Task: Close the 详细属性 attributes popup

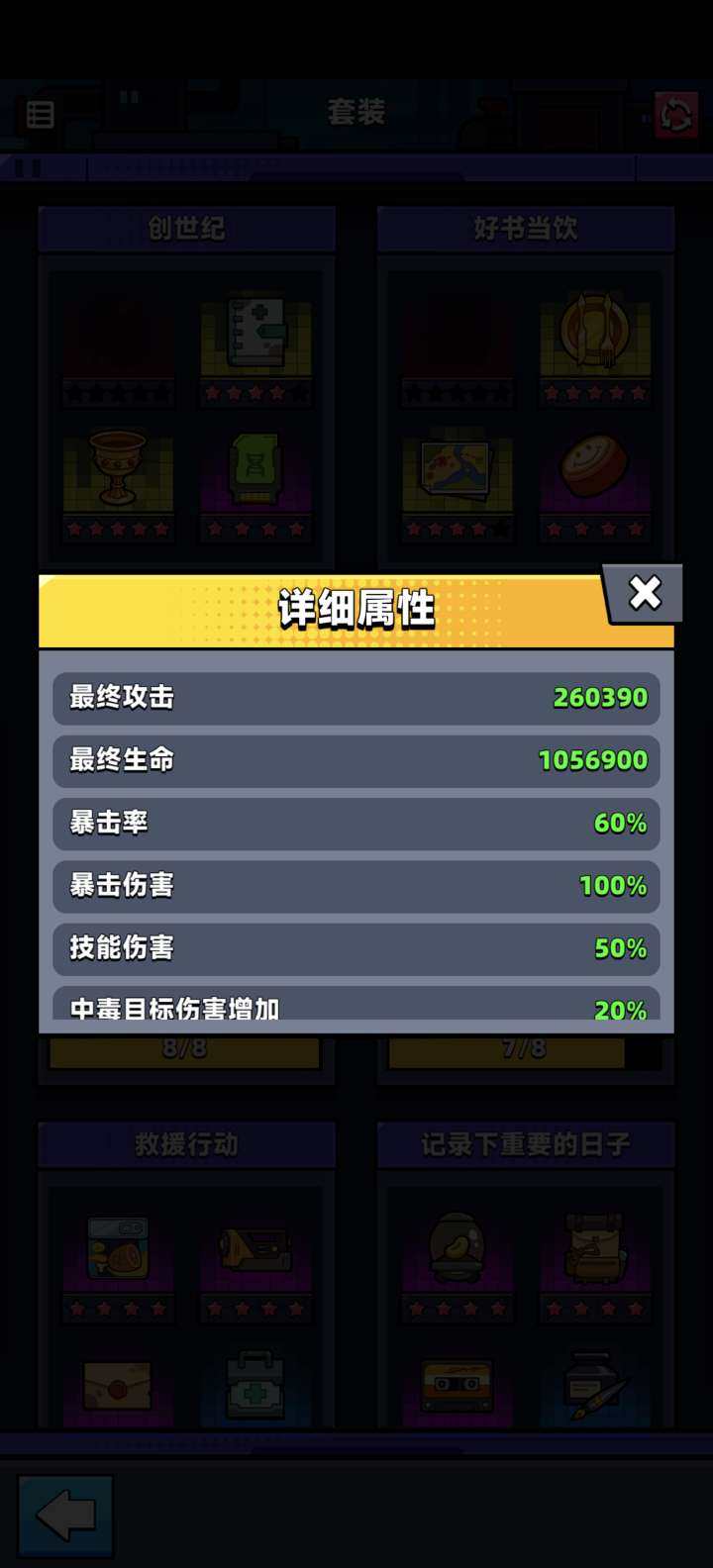Action: [x=645, y=592]
